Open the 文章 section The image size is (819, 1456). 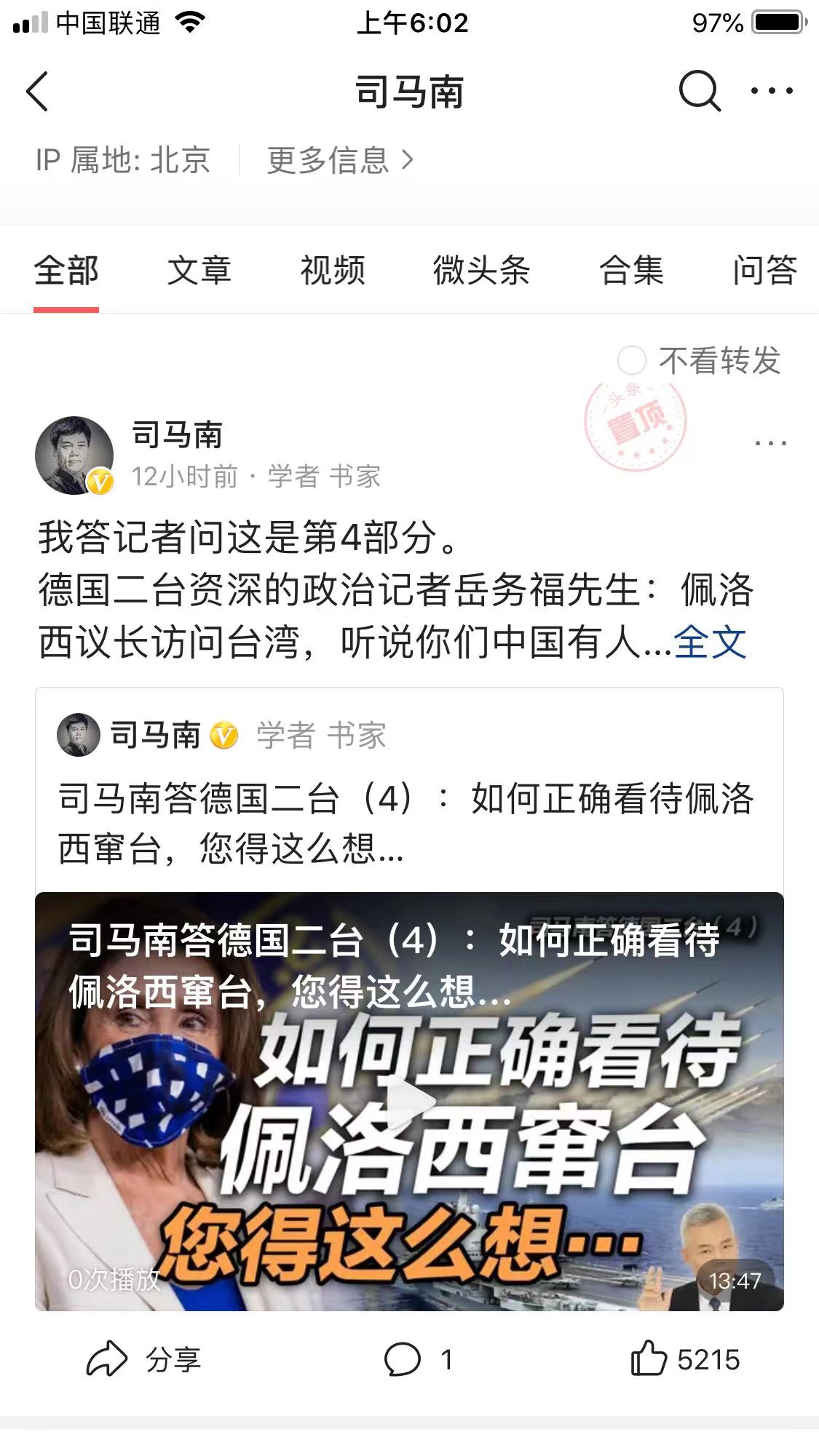pyautogui.click(x=199, y=271)
